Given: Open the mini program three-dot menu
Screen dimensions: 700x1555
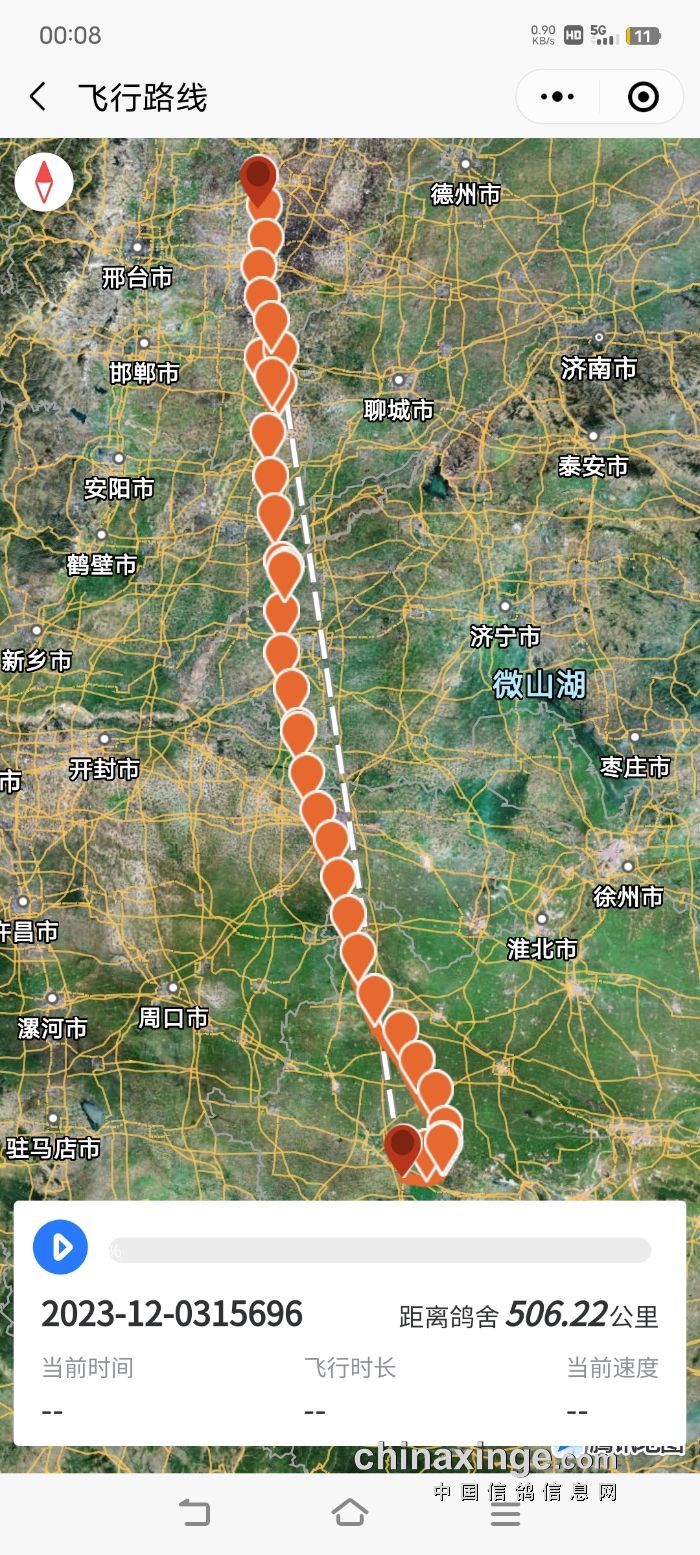Looking at the screenshot, I should point(557,97).
